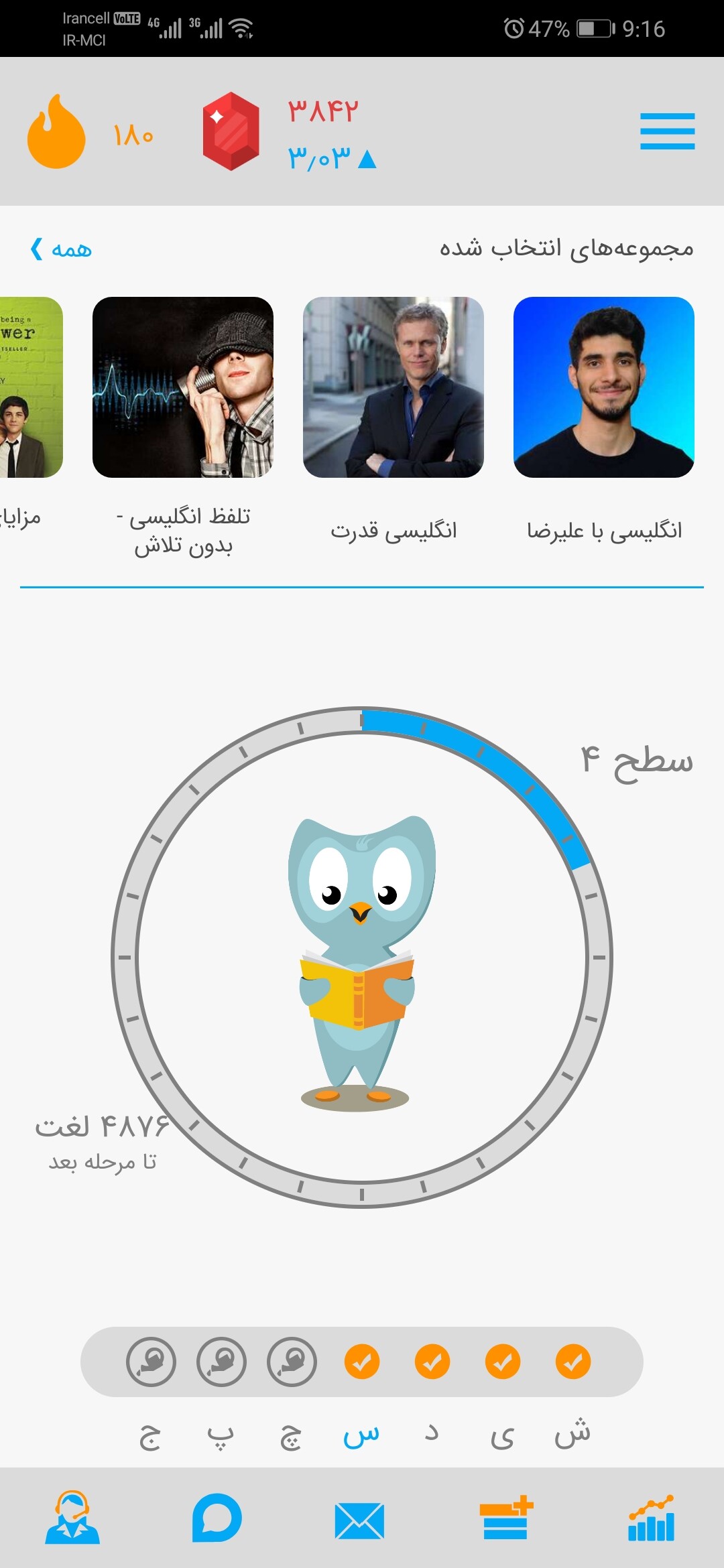
Task: Open the hamburger menu
Action: pos(667,131)
